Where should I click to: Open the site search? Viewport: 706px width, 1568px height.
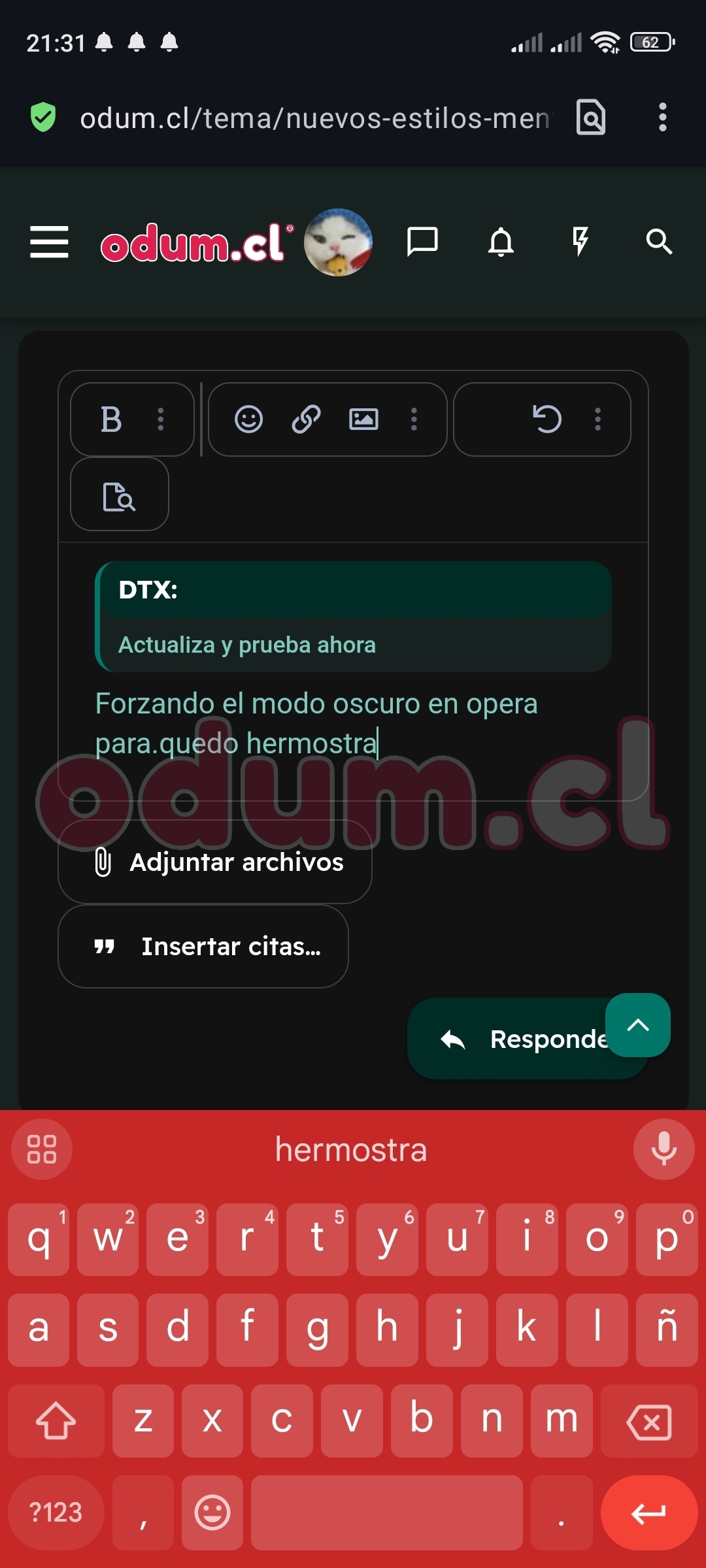point(658,242)
